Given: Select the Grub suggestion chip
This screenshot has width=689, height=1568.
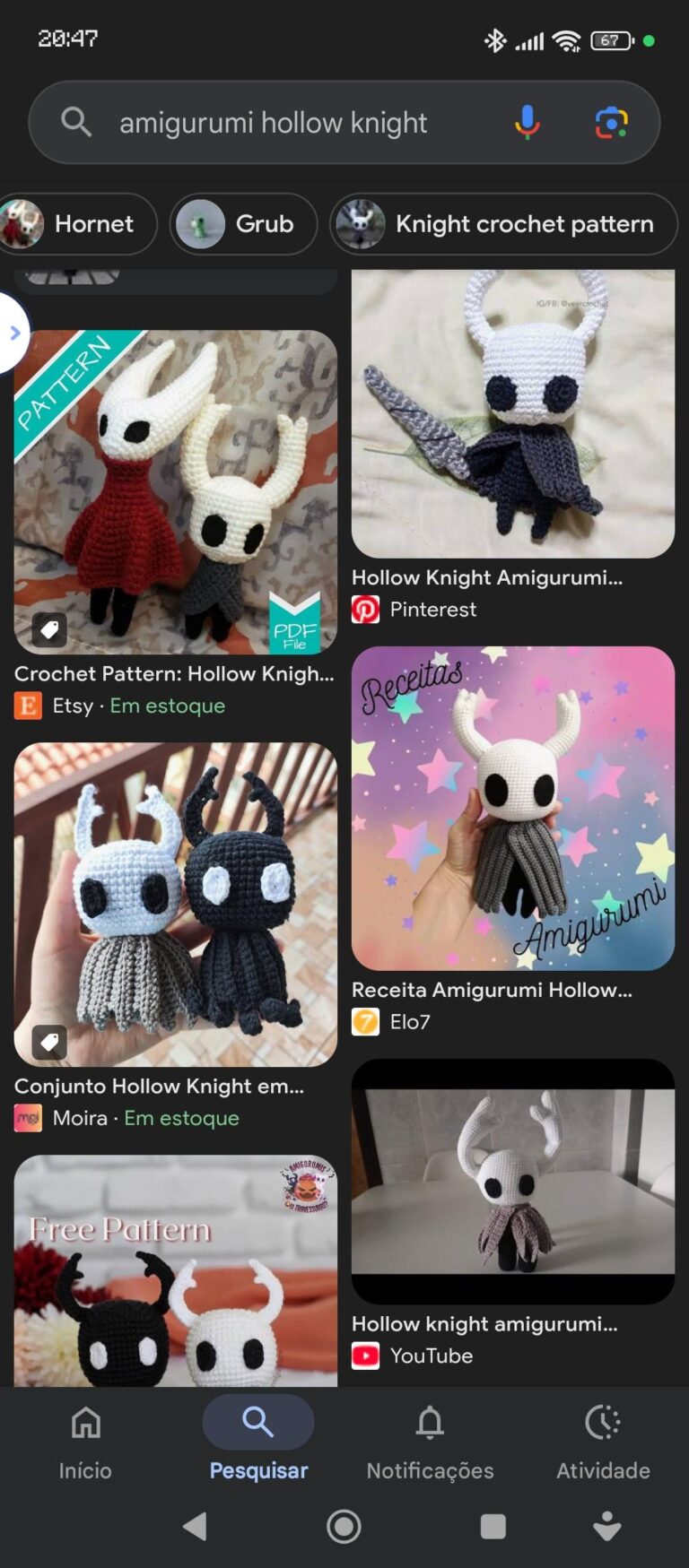Looking at the screenshot, I should [243, 223].
